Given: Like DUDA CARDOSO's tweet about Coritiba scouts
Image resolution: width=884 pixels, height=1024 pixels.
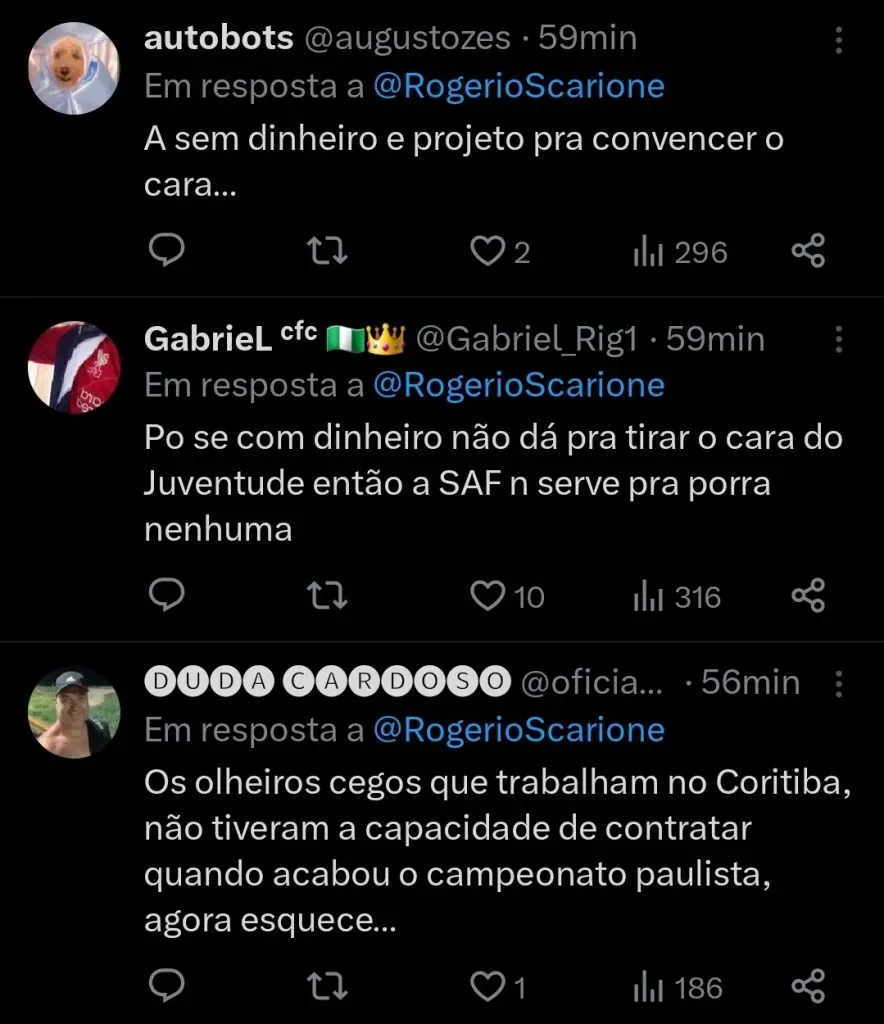Looking at the screenshot, I should (489, 988).
